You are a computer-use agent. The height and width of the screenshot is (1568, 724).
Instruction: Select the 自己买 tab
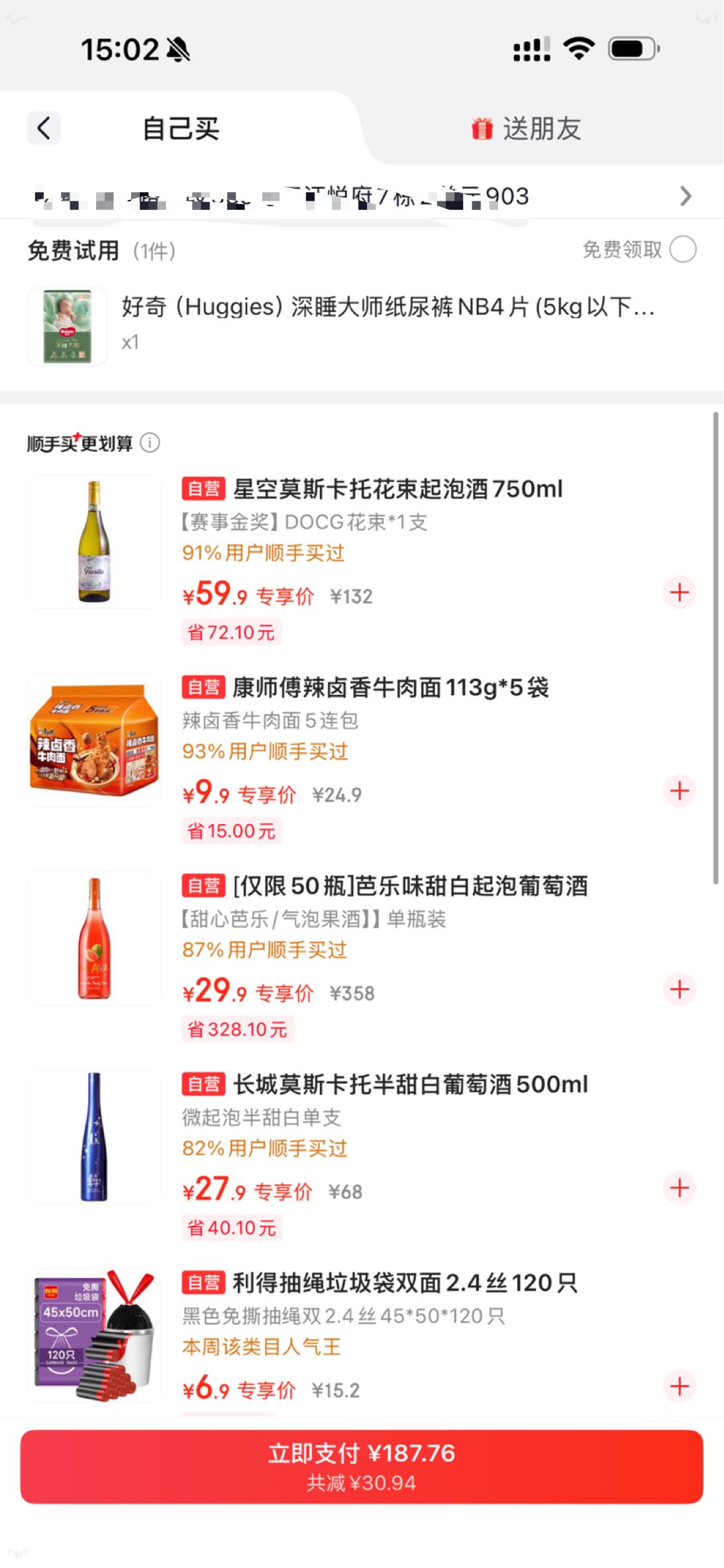click(x=181, y=129)
